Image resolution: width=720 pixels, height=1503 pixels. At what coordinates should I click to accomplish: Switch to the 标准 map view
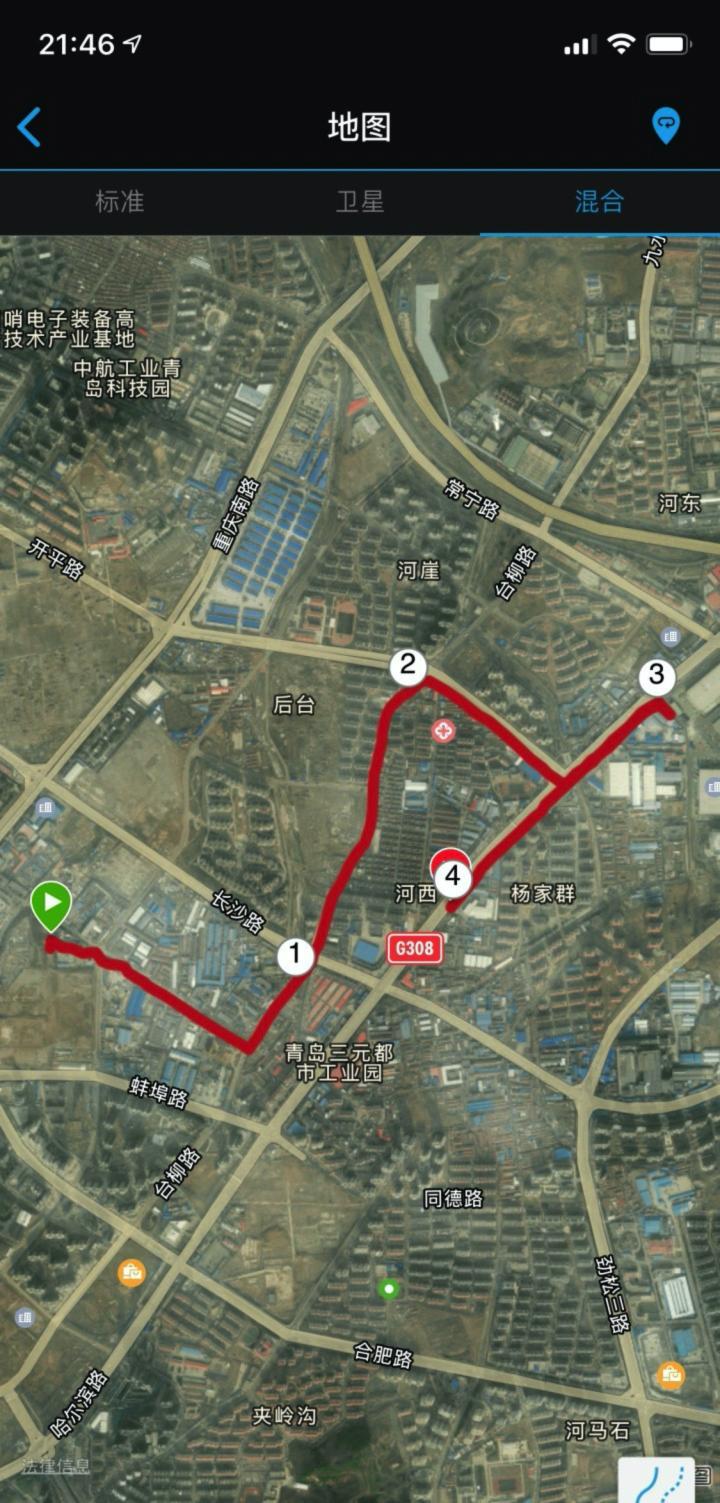click(120, 201)
